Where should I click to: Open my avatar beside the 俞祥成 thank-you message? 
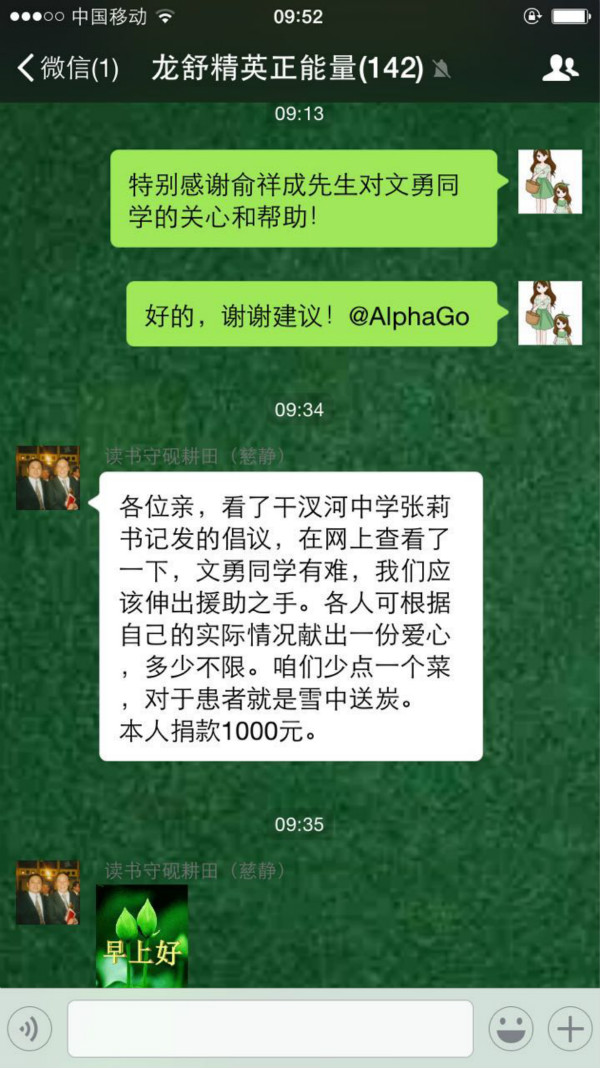tap(550, 182)
